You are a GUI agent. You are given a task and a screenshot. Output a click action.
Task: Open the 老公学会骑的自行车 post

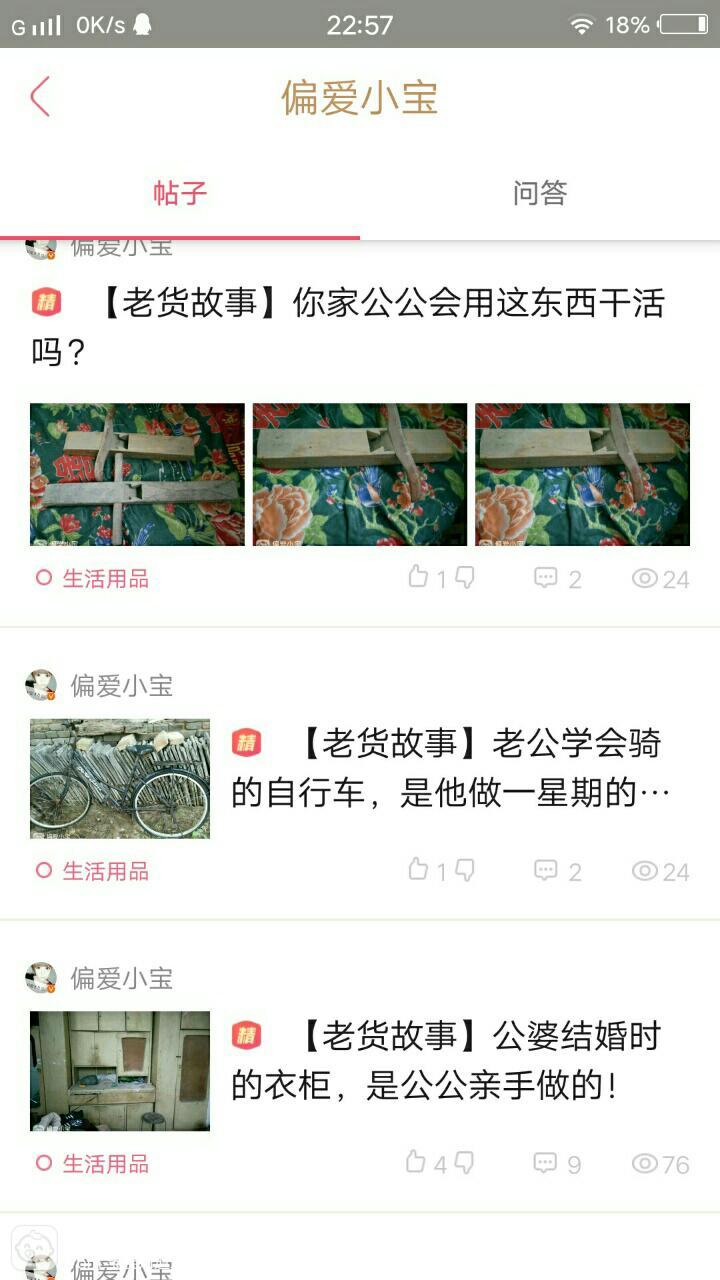pos(450,768)
